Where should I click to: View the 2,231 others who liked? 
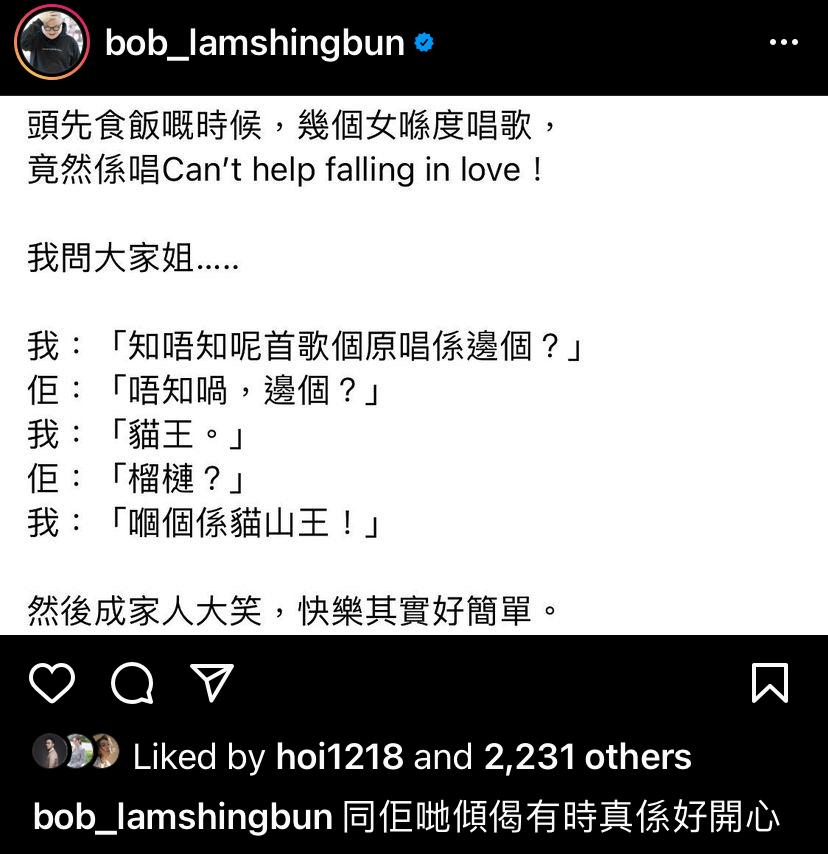[x=587, y=757]
